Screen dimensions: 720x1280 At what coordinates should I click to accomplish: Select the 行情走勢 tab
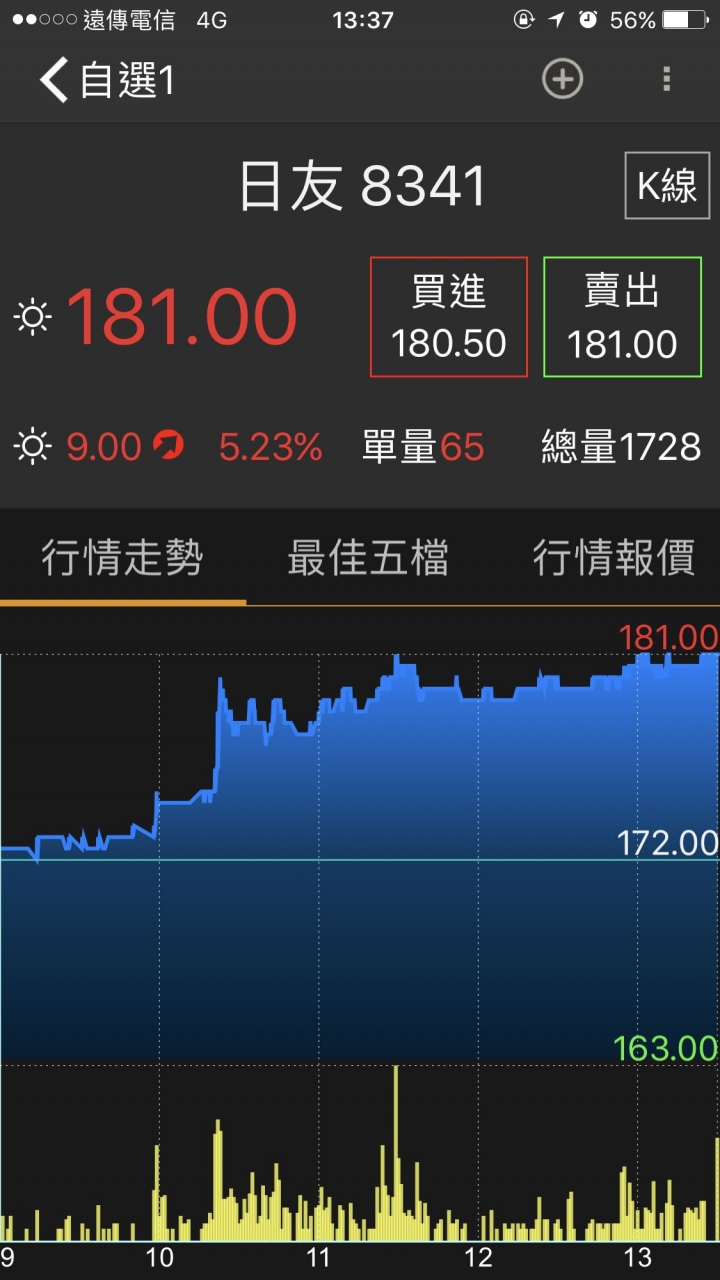click(x=122, y=558)
